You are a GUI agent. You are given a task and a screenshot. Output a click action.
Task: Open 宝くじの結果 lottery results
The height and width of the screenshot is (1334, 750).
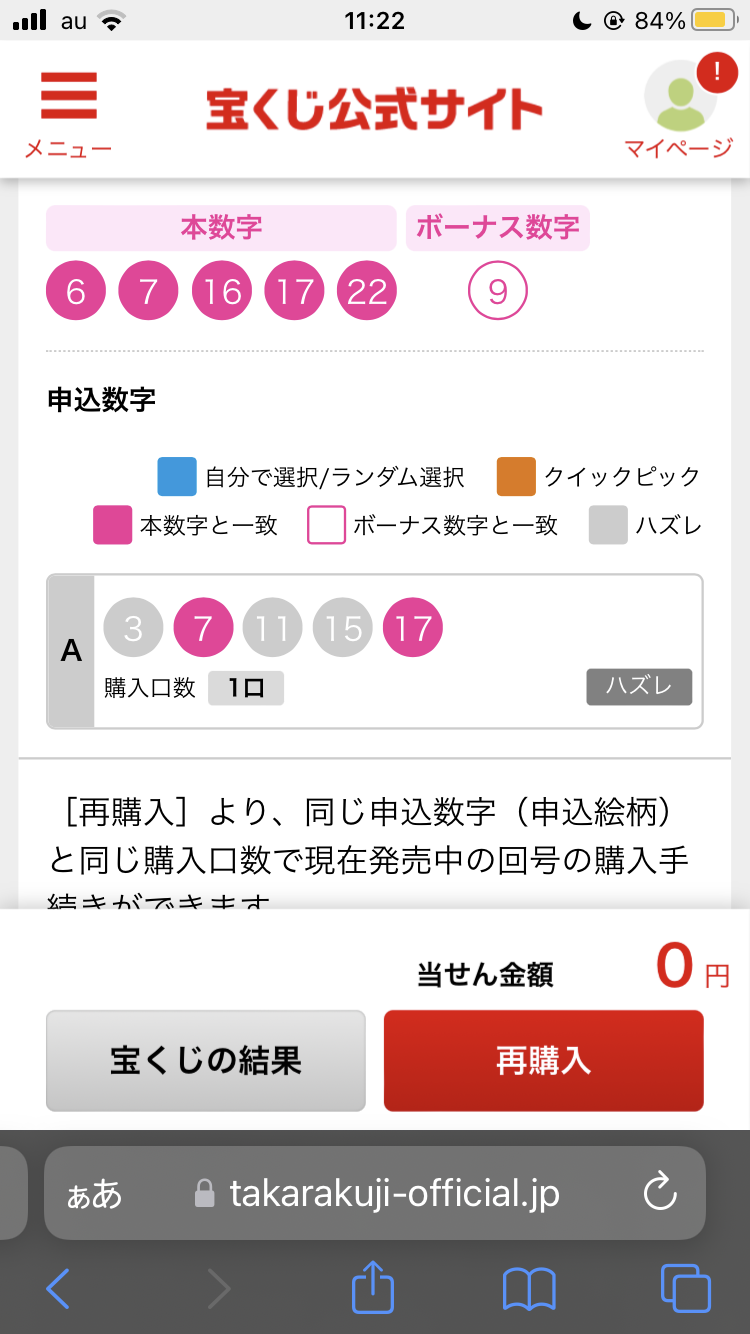tap(205, 1060)
